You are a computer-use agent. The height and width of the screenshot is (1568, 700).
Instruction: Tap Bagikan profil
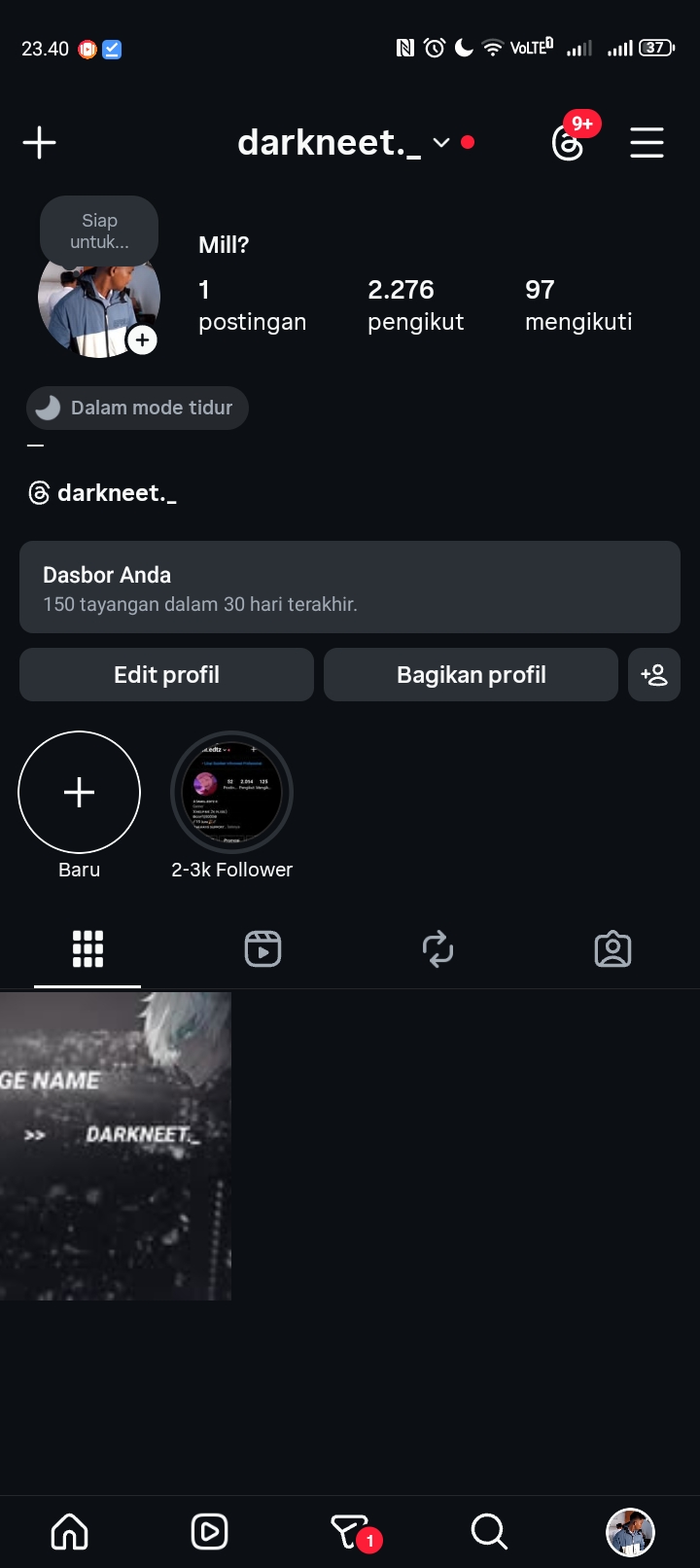click(x=471, y=675)
